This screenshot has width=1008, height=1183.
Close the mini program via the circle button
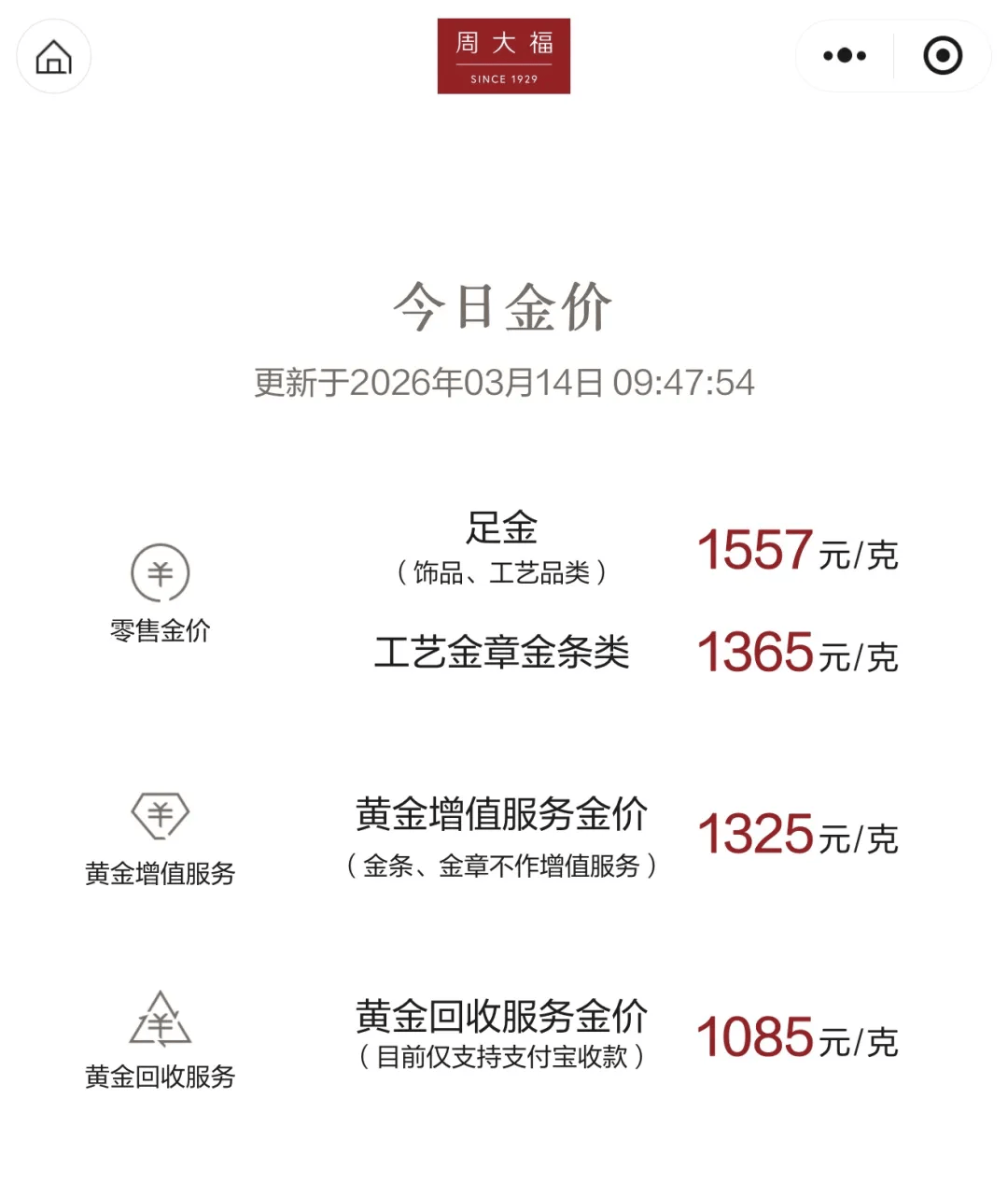943,56
